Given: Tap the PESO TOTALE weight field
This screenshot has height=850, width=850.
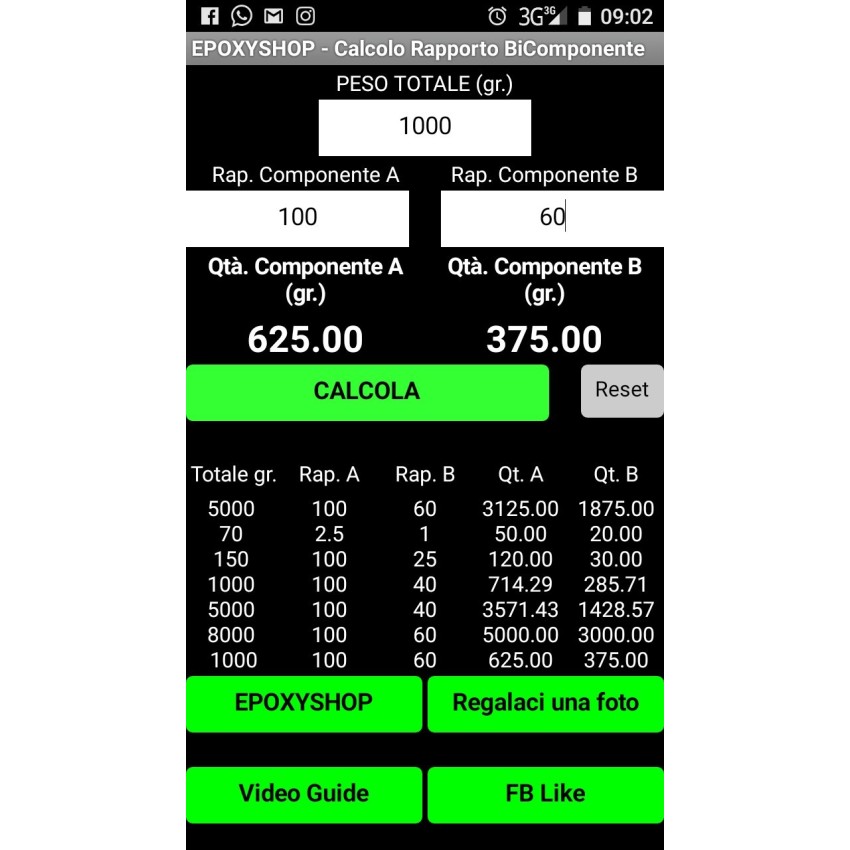Looking at the screenshot, I should point(424,127).
